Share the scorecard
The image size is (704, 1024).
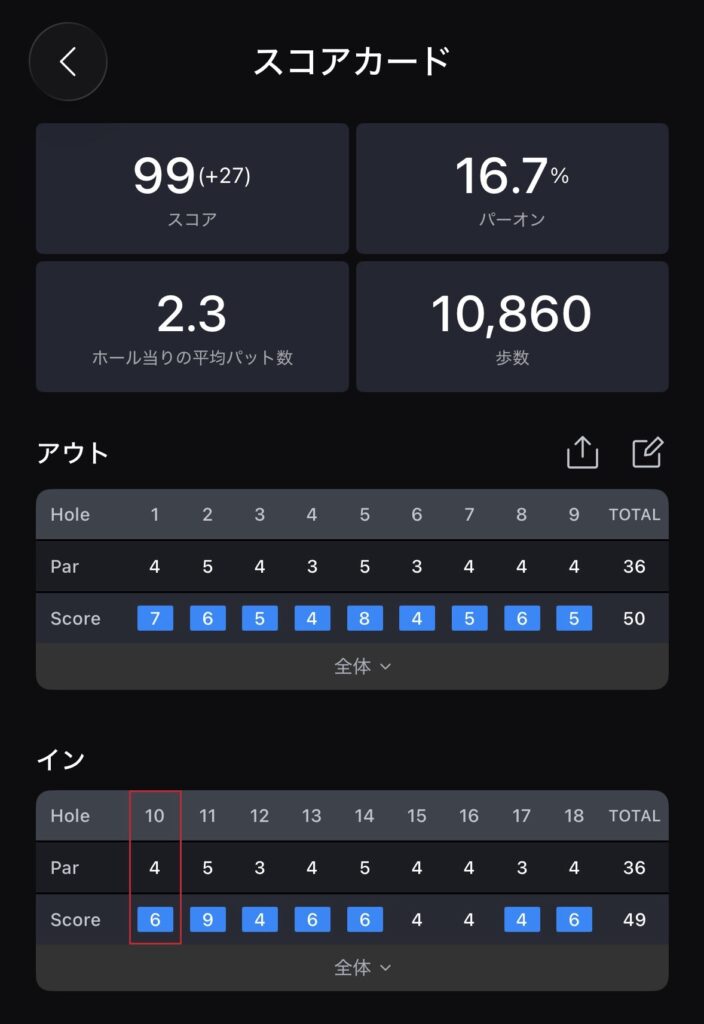pos(582,453)
